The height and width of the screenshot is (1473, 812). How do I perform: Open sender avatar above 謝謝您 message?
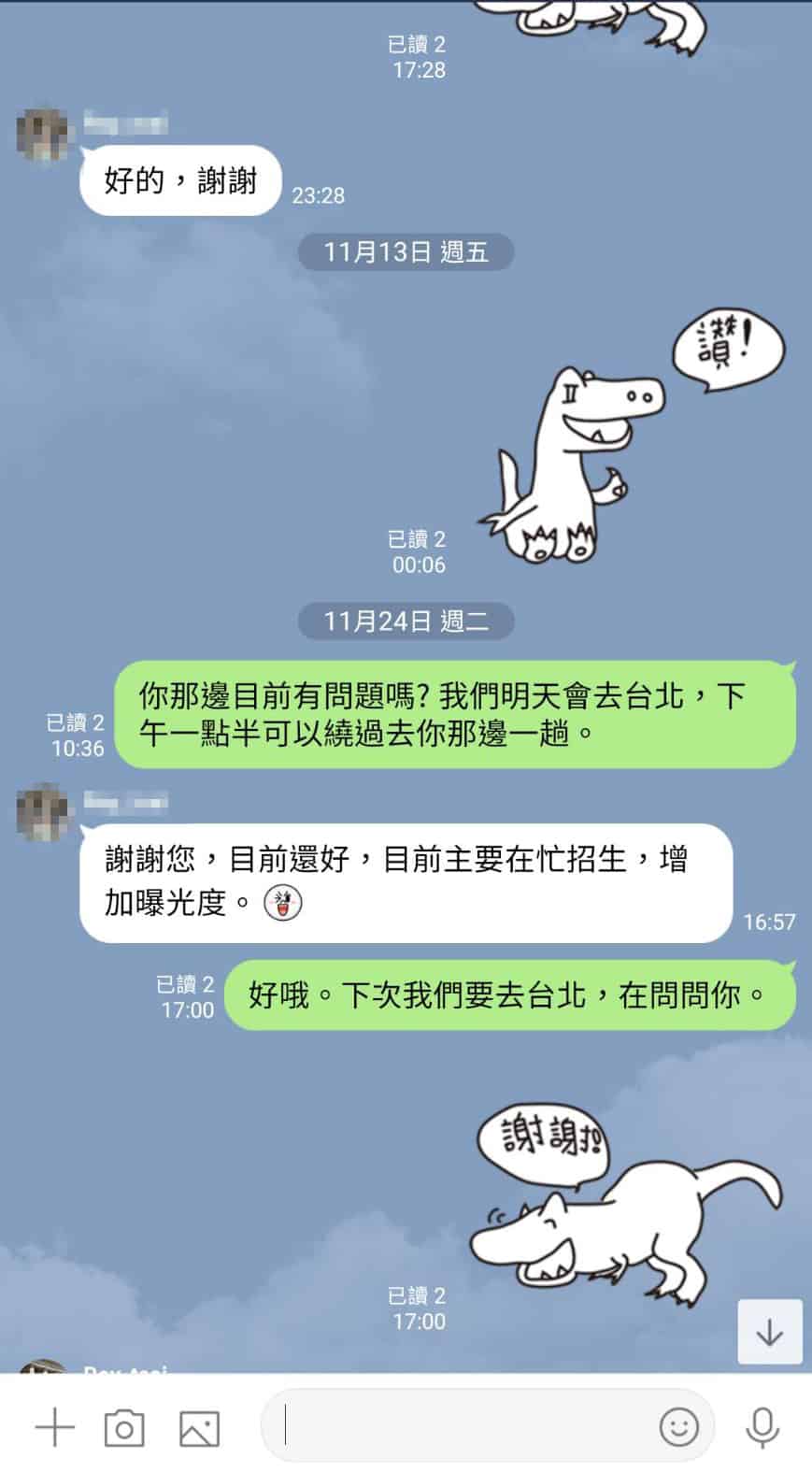(x=45, y=814)
